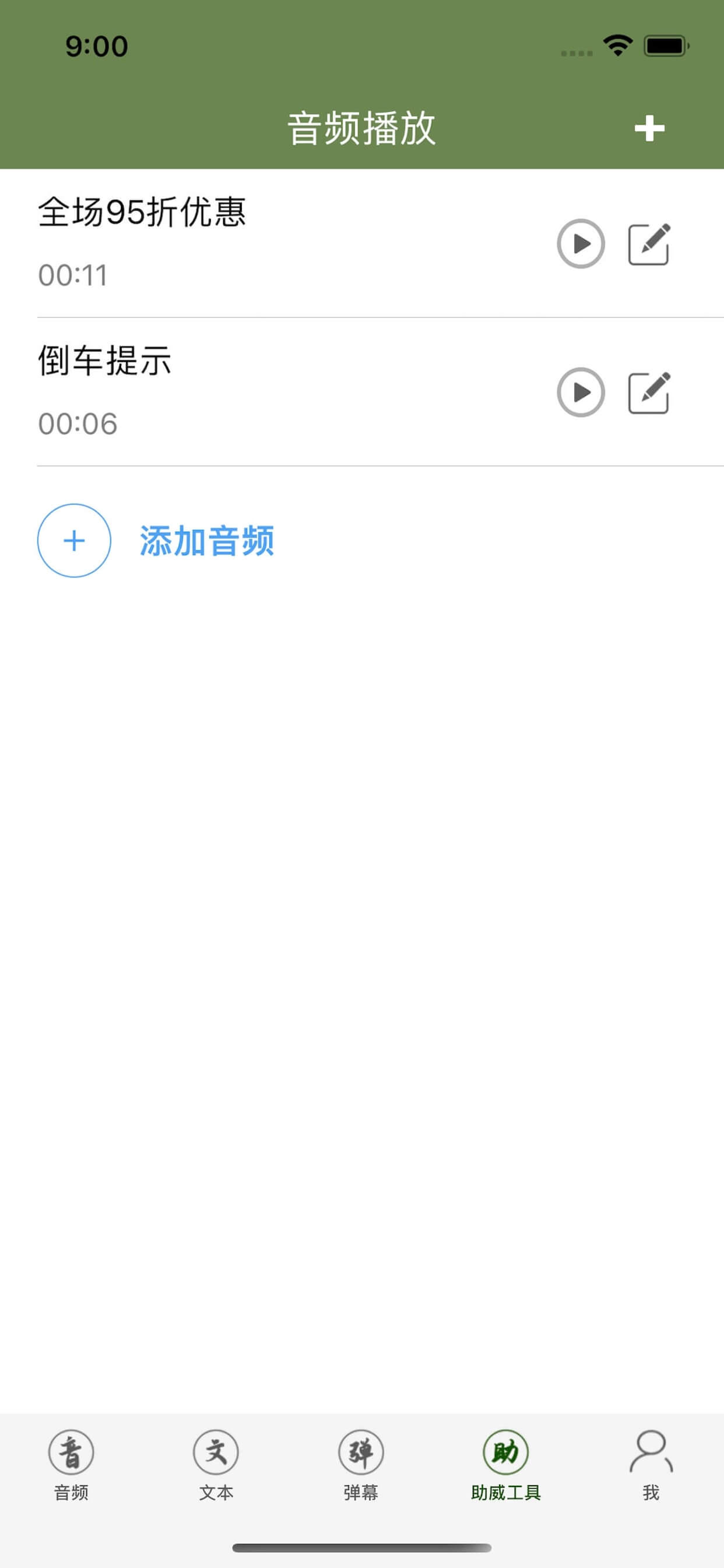Edit the 全场95折优惠 audio entry
724x1568 pixels.
click(649, 243)
